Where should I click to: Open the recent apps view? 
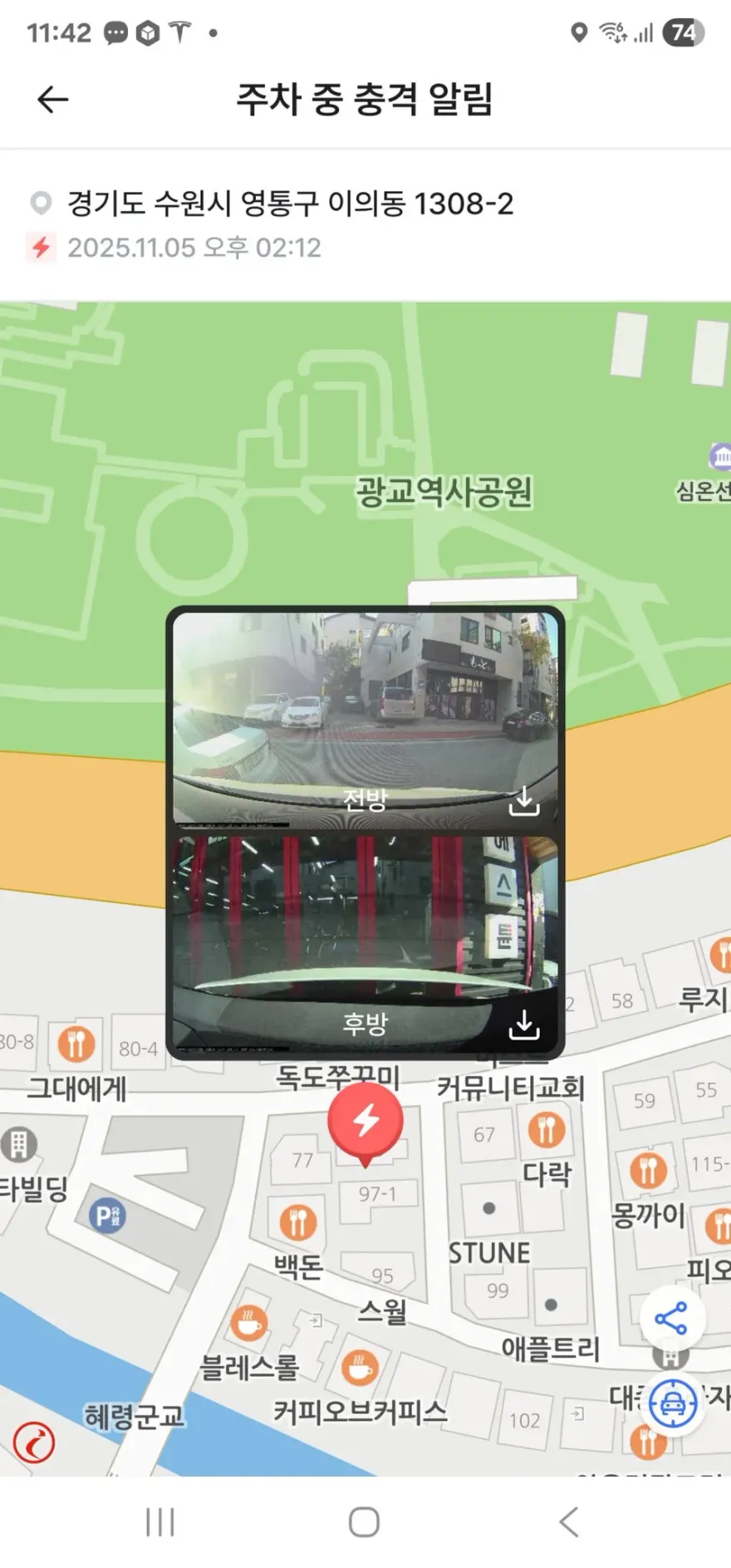(x=160, y=1522)
